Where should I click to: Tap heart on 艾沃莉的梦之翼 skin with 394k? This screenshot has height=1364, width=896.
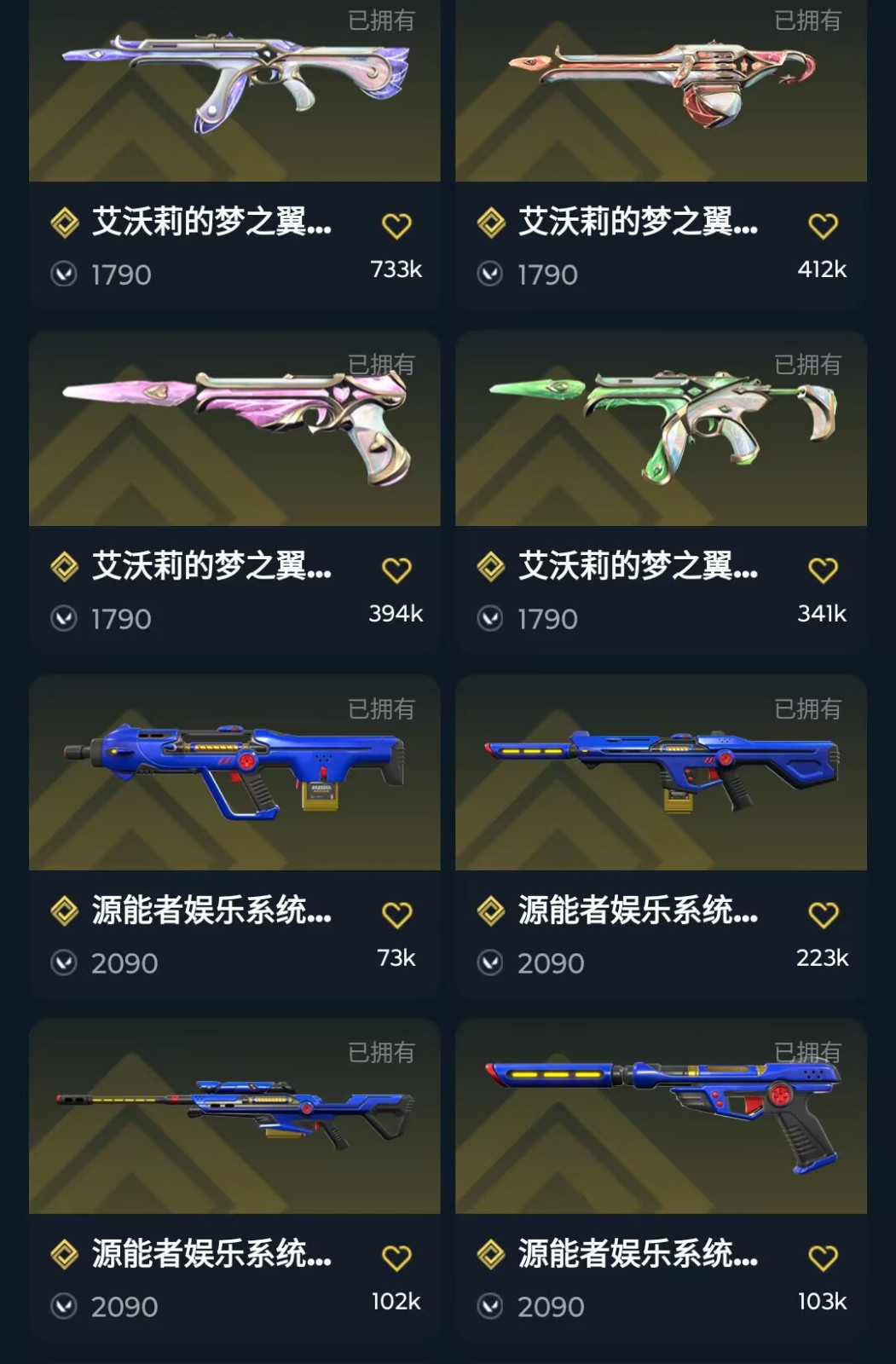click(x=396, y=569)
